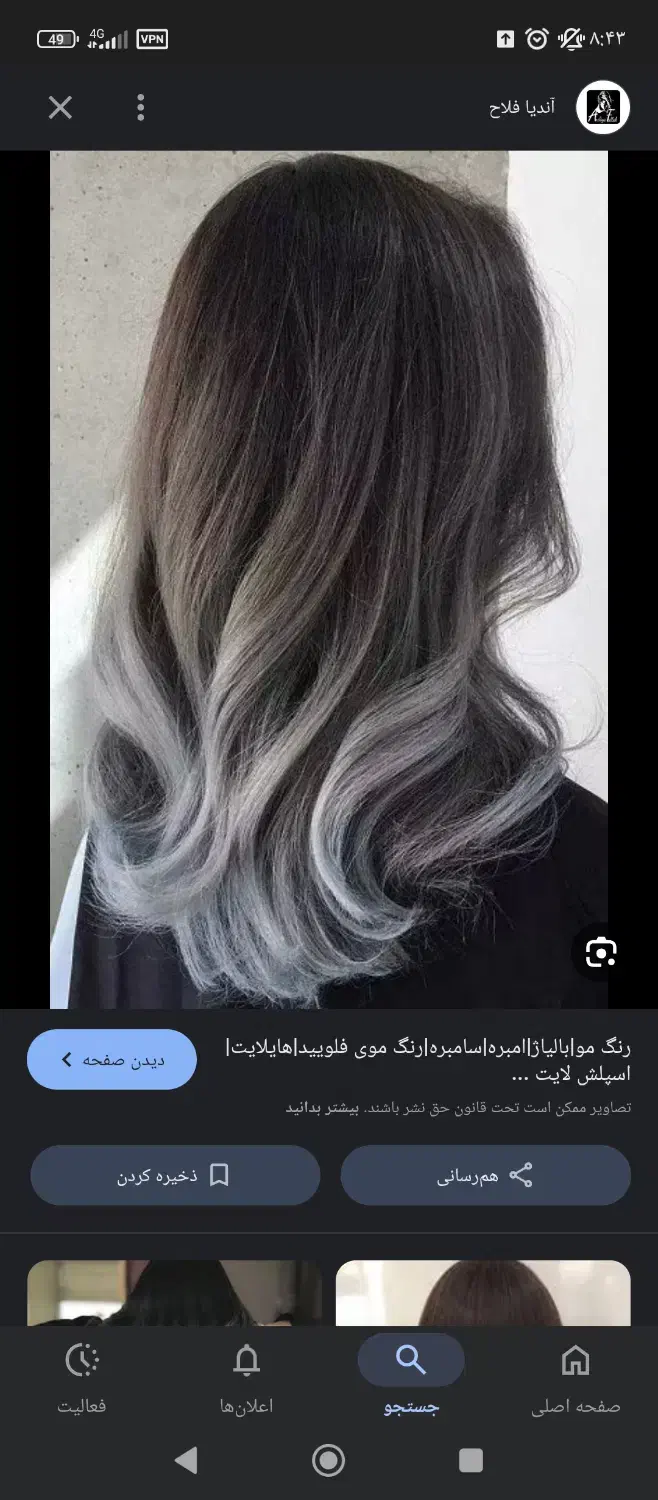
Task: Switch to the اعلان‌ها notifications tab
Action: pyautogui.click(x=246, y=1378)
